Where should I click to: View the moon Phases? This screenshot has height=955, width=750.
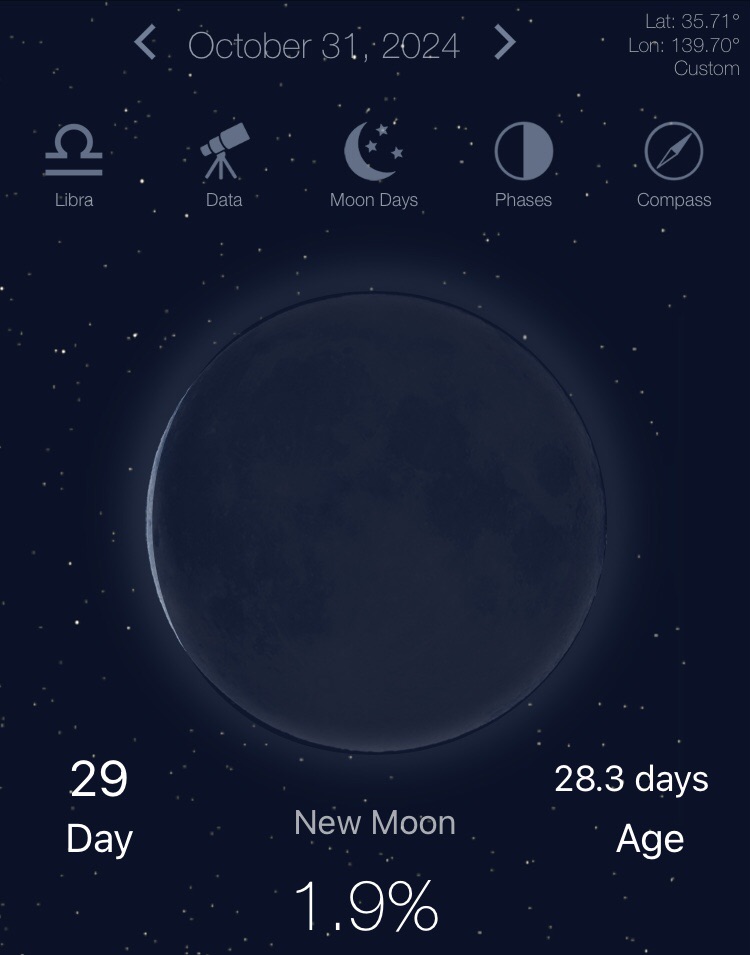[x=523, y=165]
